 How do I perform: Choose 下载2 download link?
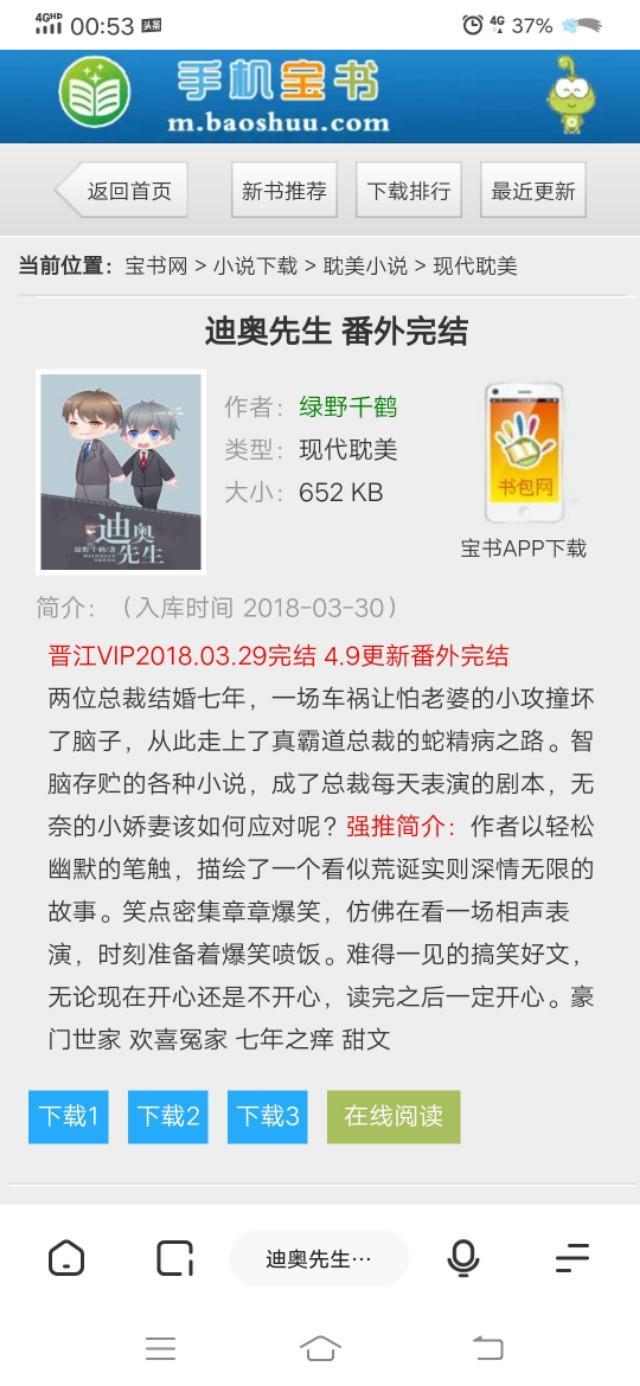168,1116
